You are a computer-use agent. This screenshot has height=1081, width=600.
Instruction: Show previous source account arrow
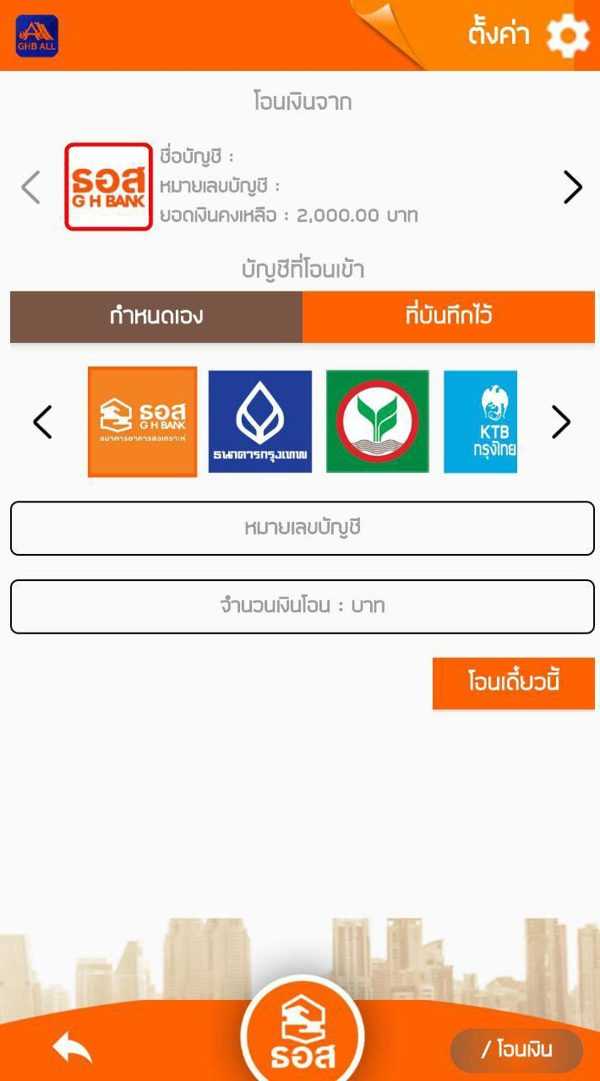[32, 187]
